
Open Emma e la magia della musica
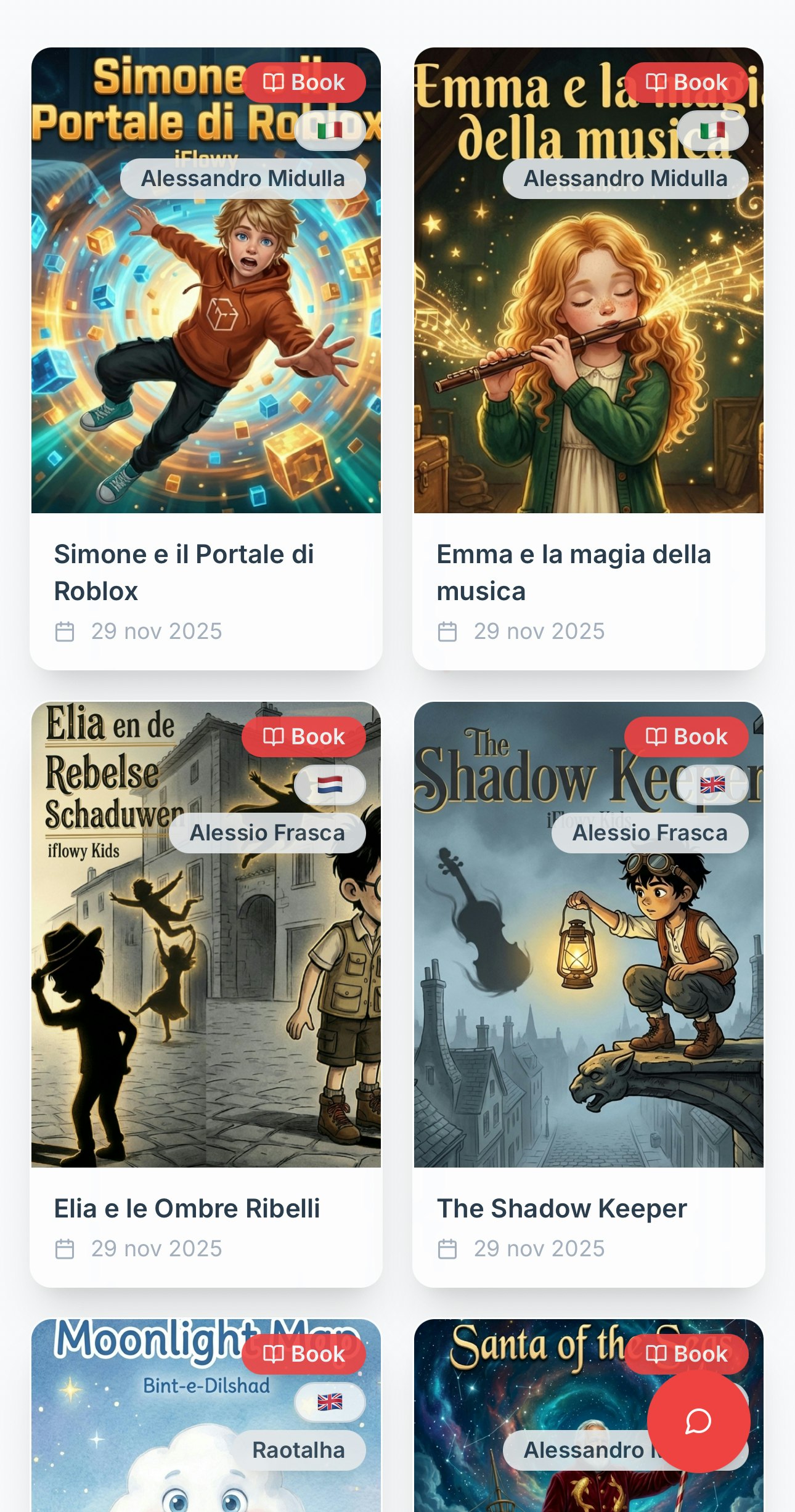[x=588, y=357]
